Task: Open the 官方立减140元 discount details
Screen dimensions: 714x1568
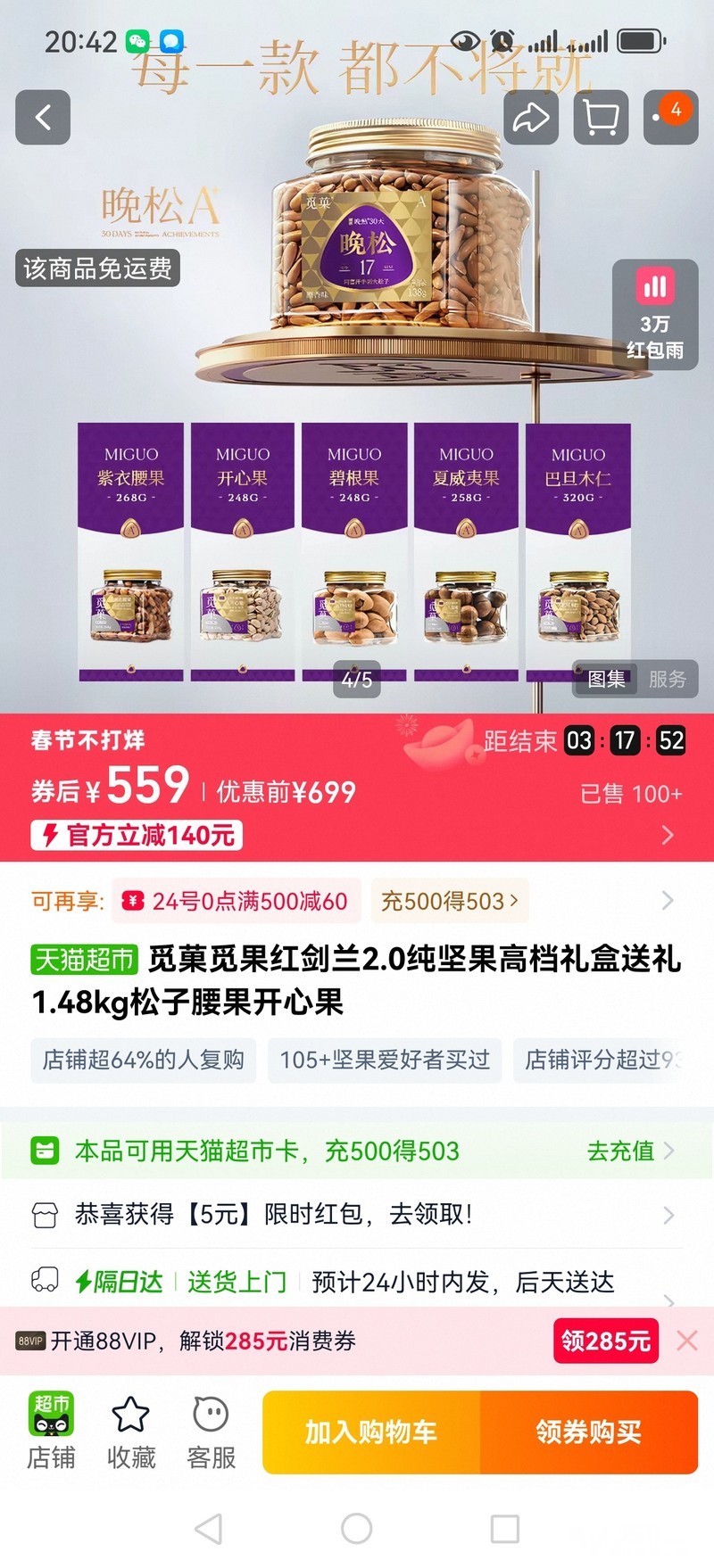Action: click(x=137, y=836)
